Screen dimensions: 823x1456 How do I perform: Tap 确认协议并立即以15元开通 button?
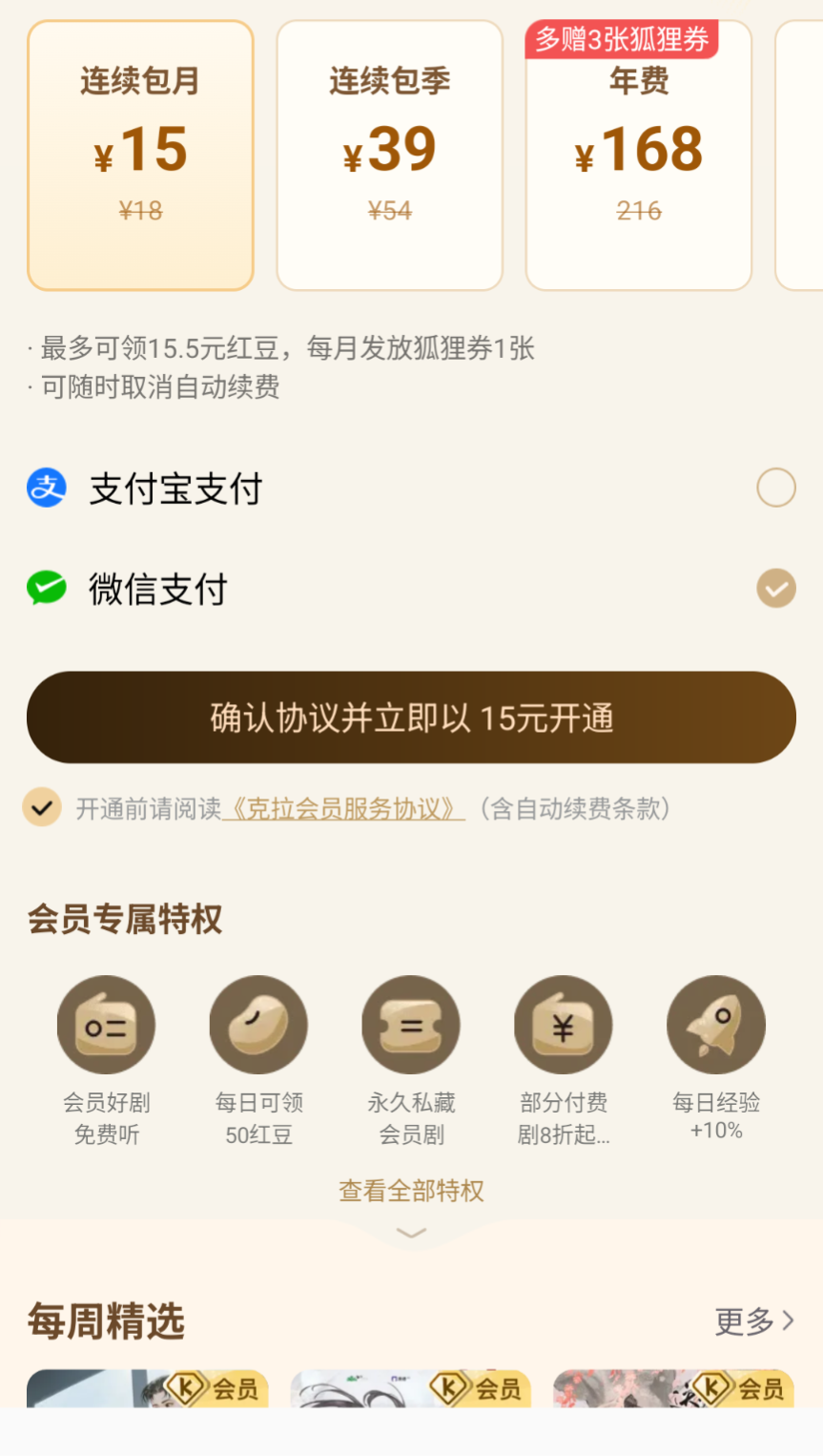coord(411,718)
